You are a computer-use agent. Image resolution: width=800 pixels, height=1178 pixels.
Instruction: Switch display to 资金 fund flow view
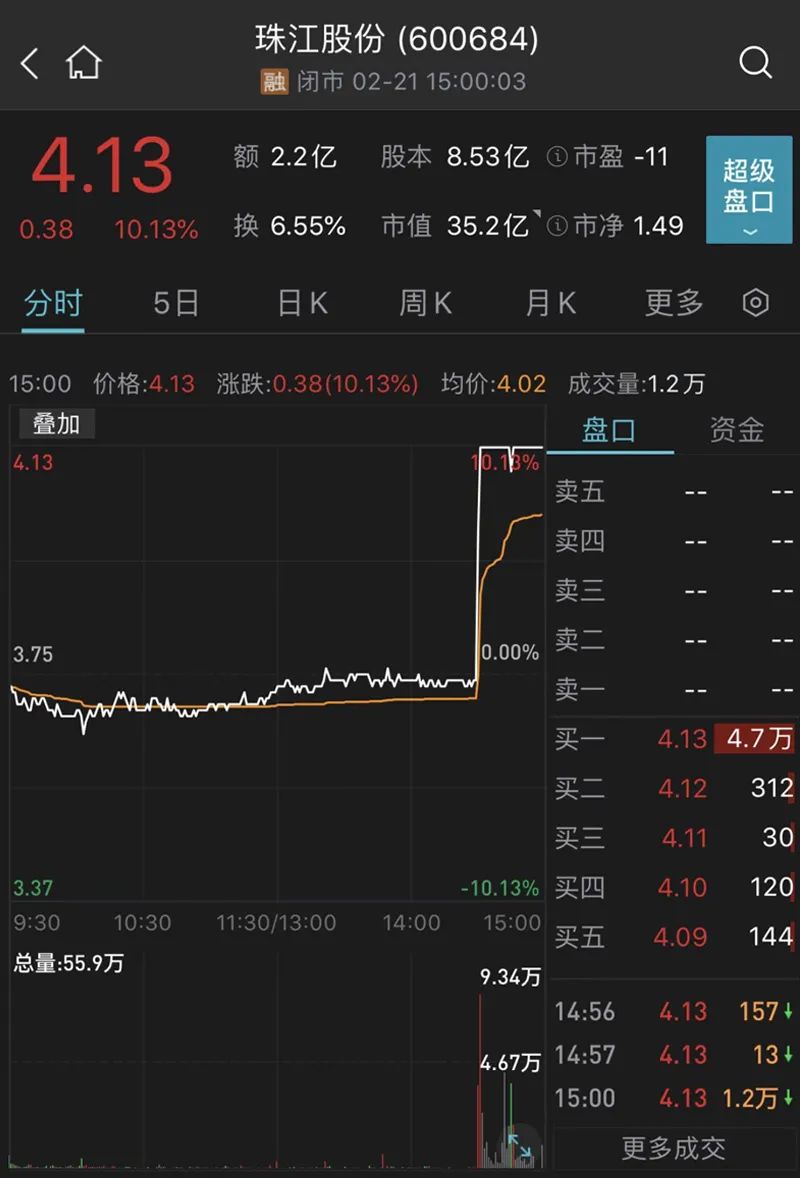click(x=736, y=428)
